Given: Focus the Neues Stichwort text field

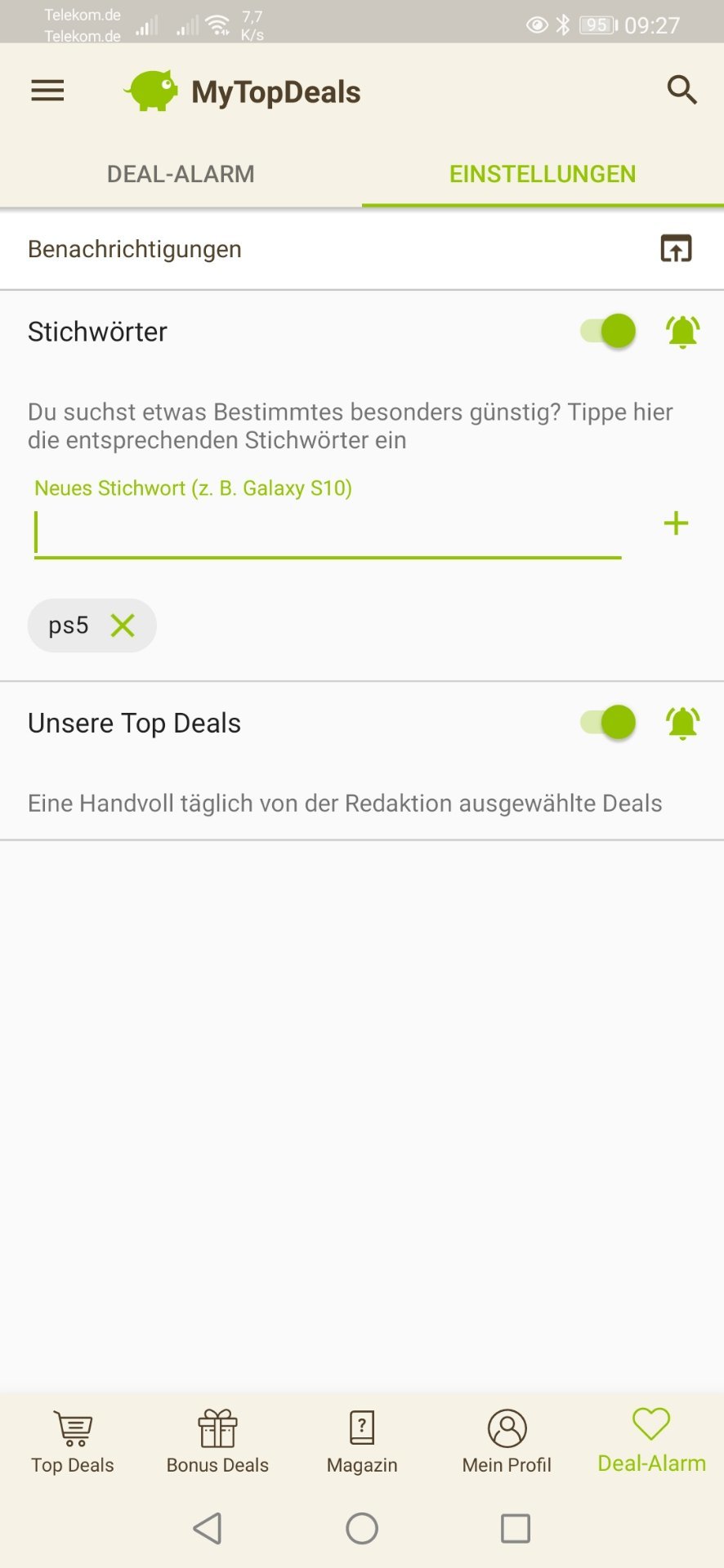Looking at the screenshot, I should click(x=327, y=533).
